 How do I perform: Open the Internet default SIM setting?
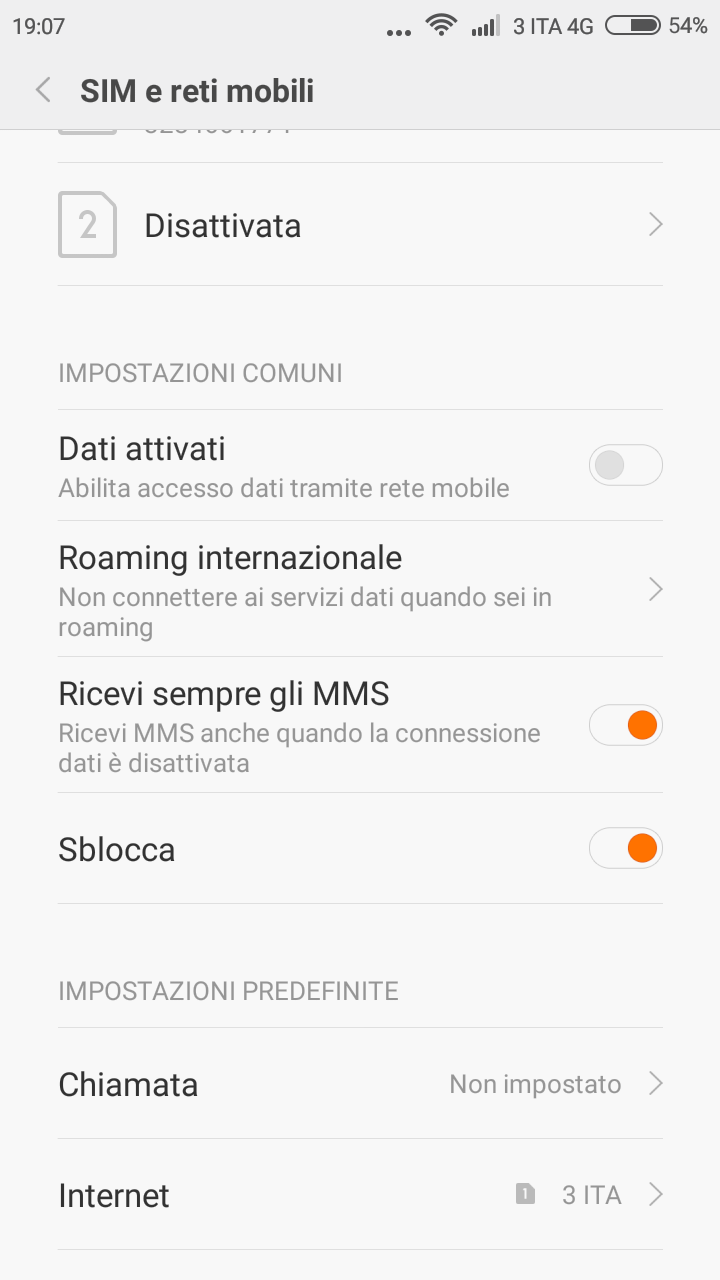360,1195
